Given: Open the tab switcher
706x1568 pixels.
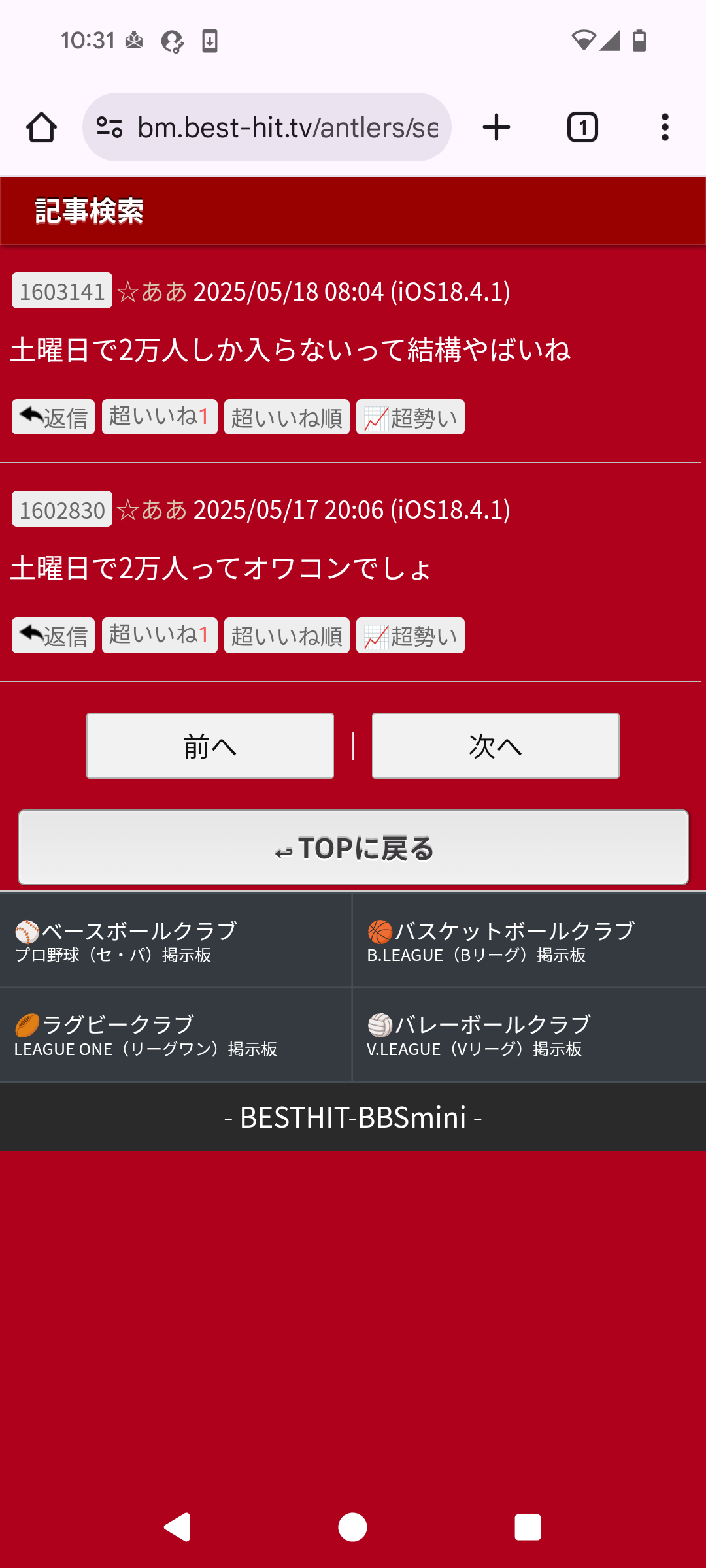Looking at the screenshot, I should click(x=582, y=127).
